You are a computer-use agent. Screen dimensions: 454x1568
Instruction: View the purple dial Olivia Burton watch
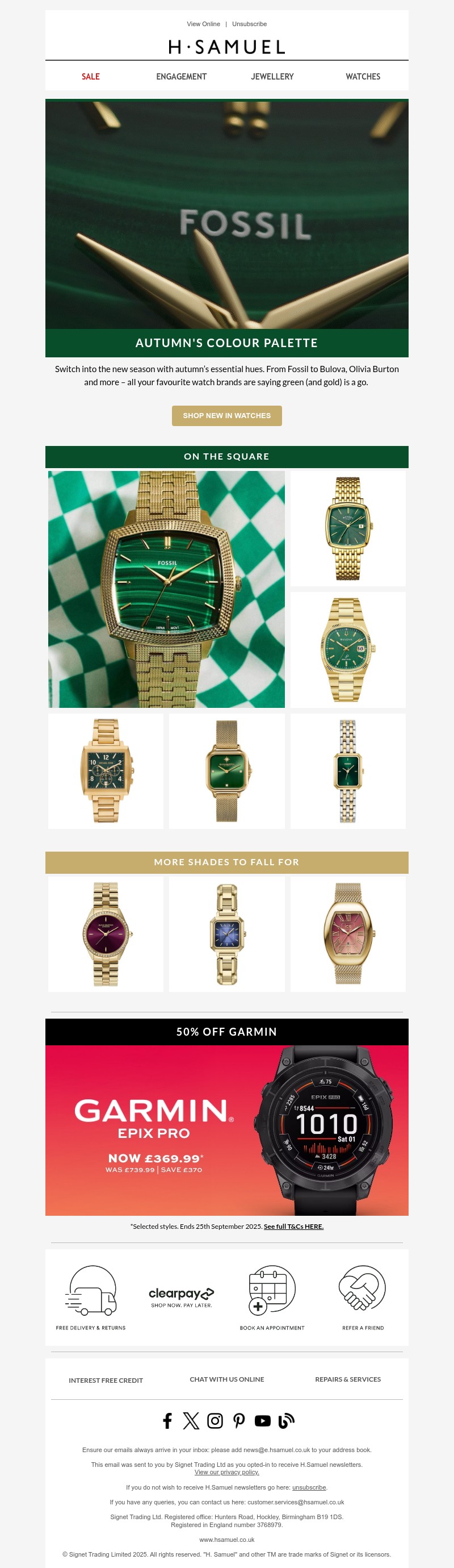point(106,934)
